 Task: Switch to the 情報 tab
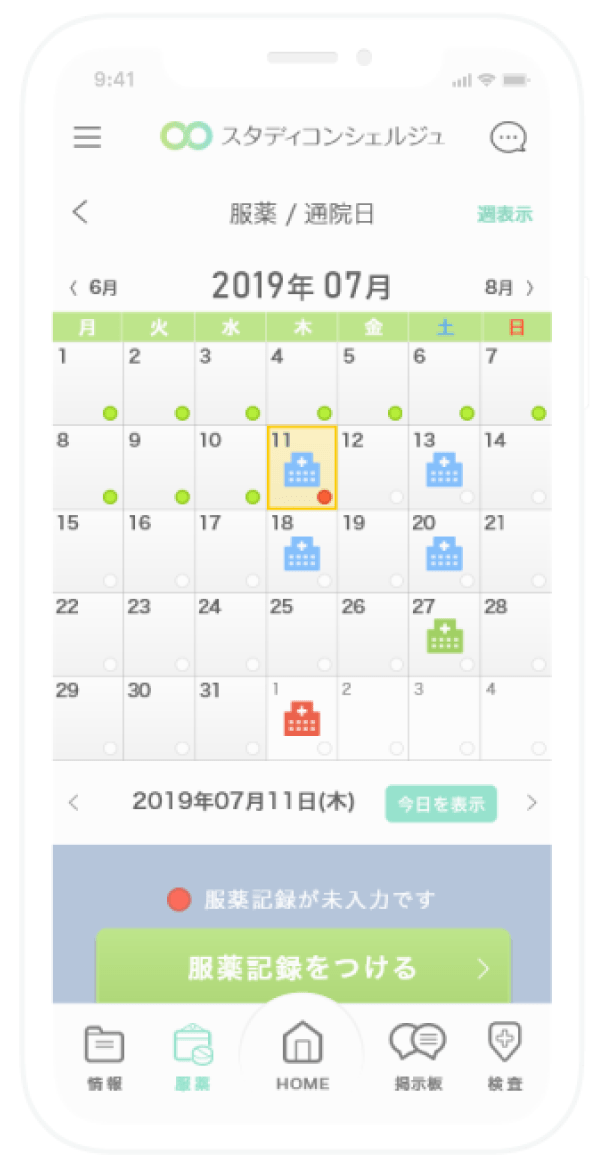[104, 1056]
